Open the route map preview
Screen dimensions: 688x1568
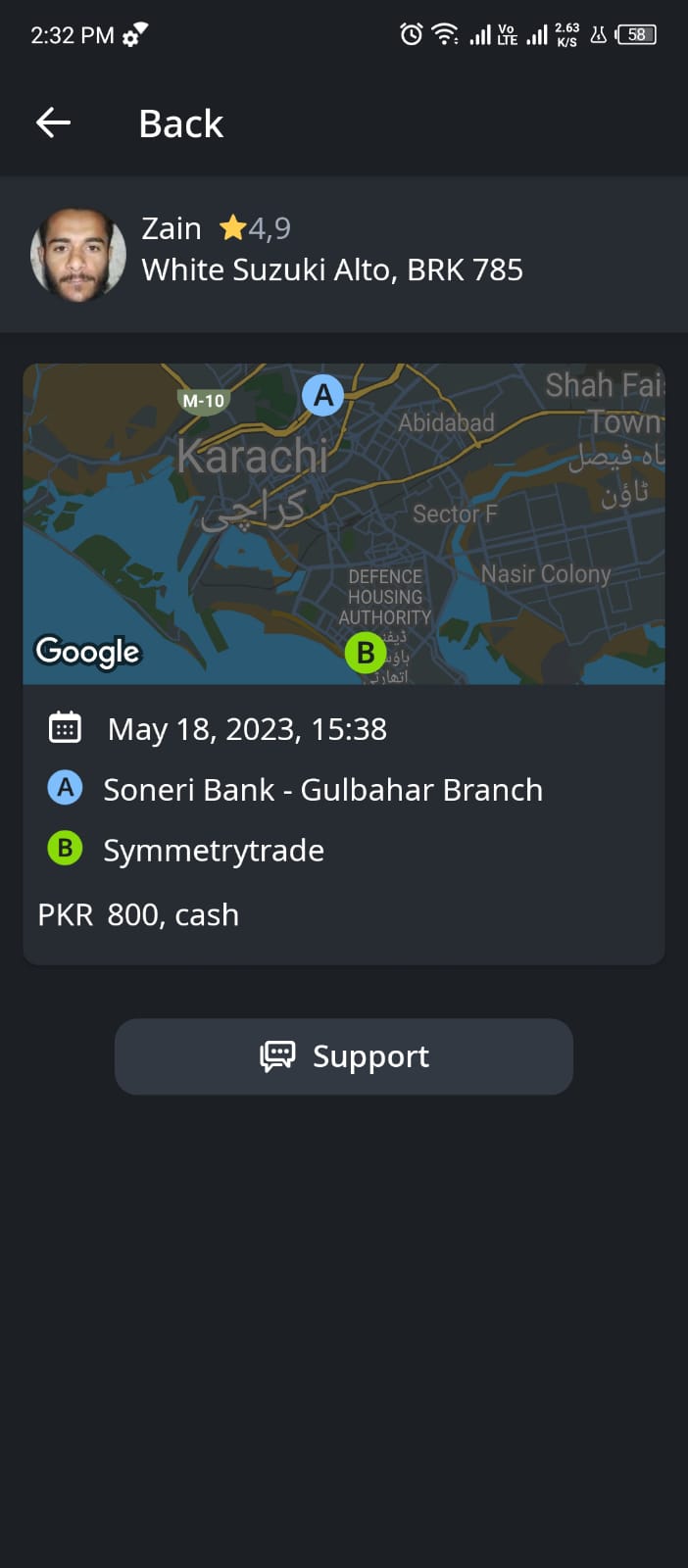[x=344, y=524]
